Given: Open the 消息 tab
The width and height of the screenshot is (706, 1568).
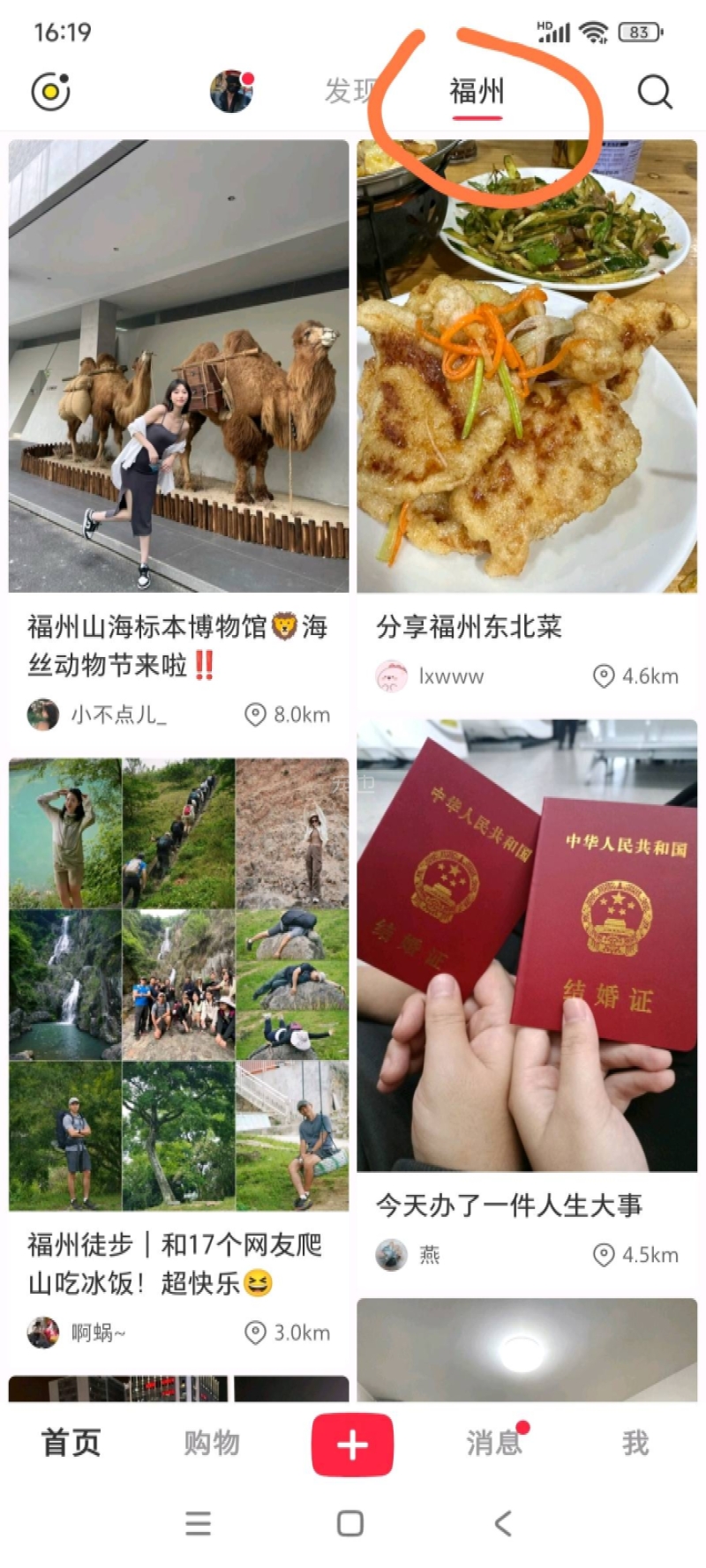Looking at the screenshot, I should 492,1444.
